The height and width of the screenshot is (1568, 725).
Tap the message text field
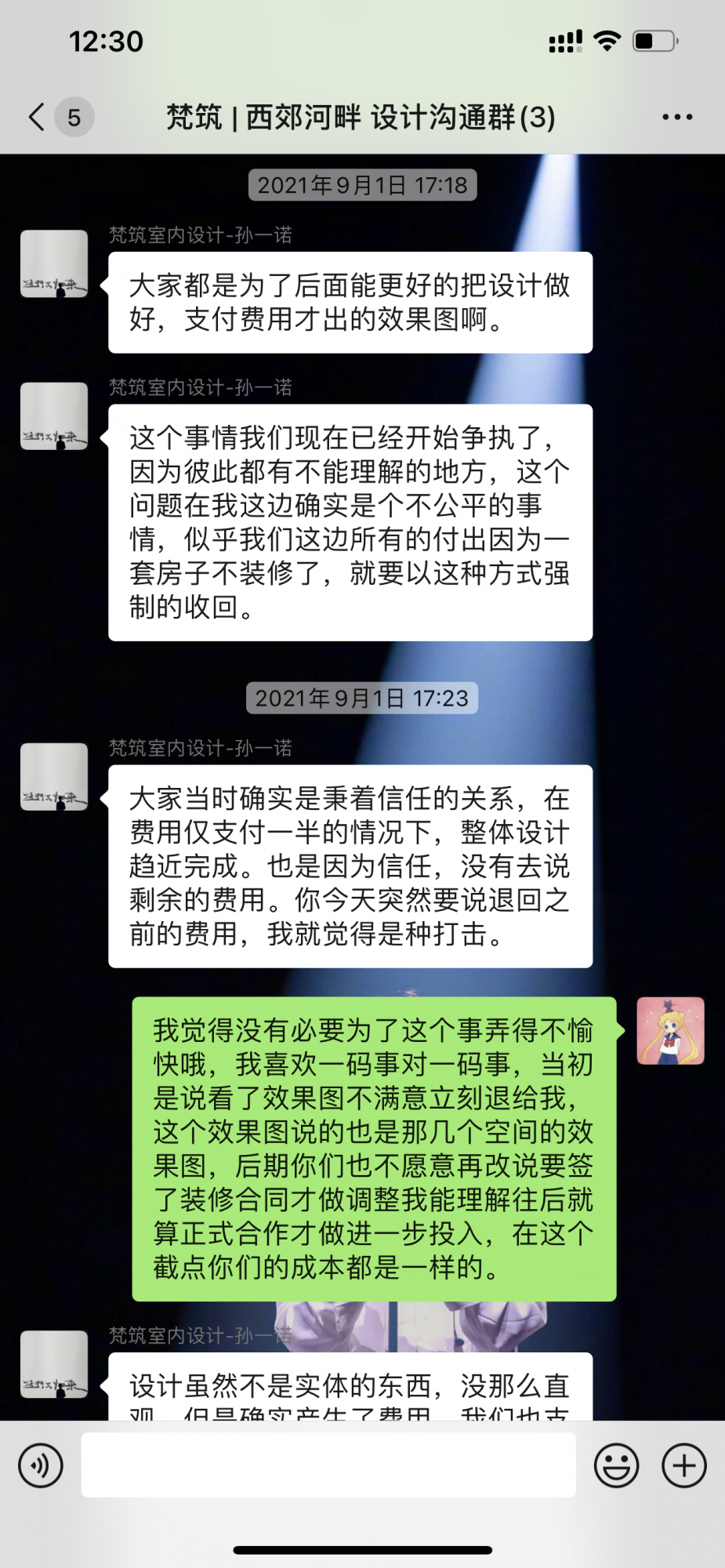pos(328,1465)
